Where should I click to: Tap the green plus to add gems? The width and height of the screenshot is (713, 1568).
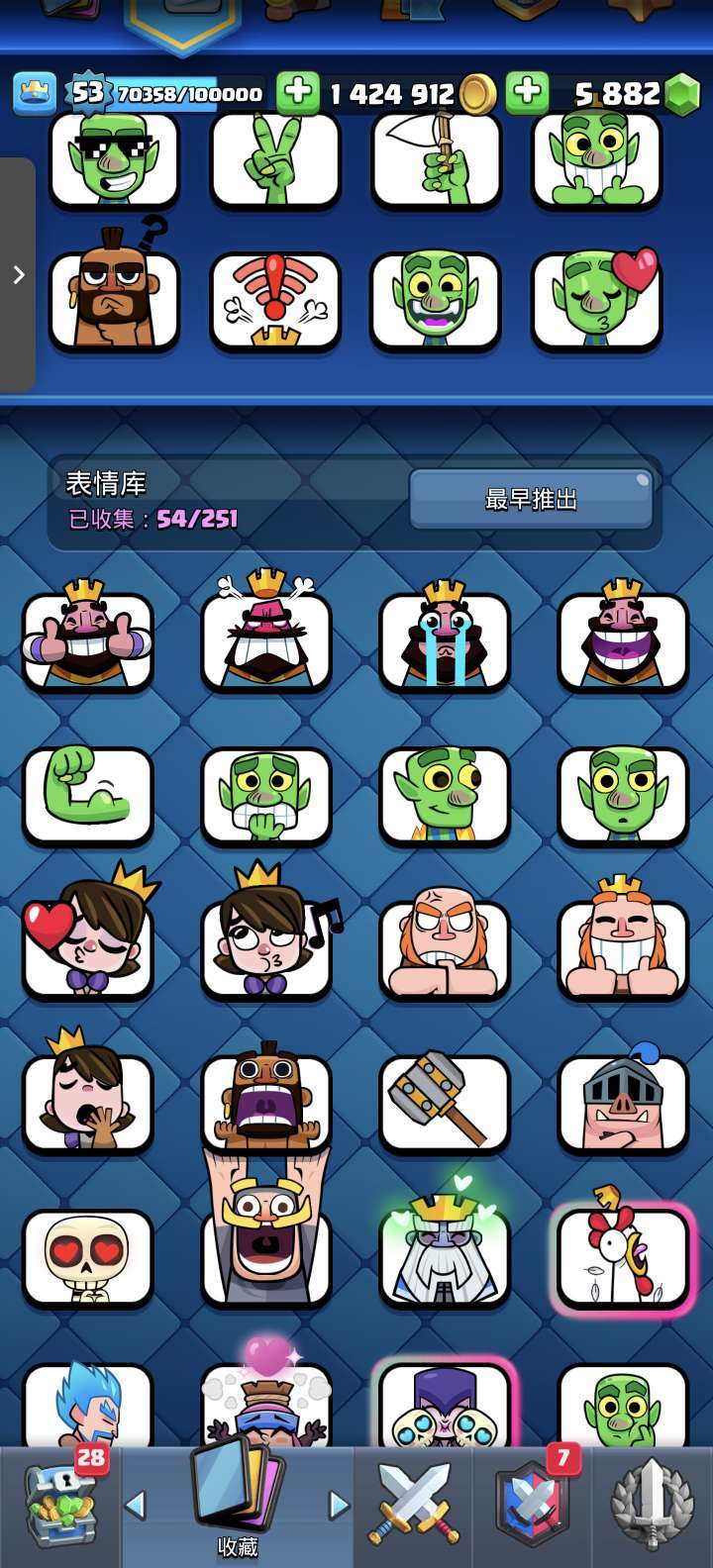(527, 93)
